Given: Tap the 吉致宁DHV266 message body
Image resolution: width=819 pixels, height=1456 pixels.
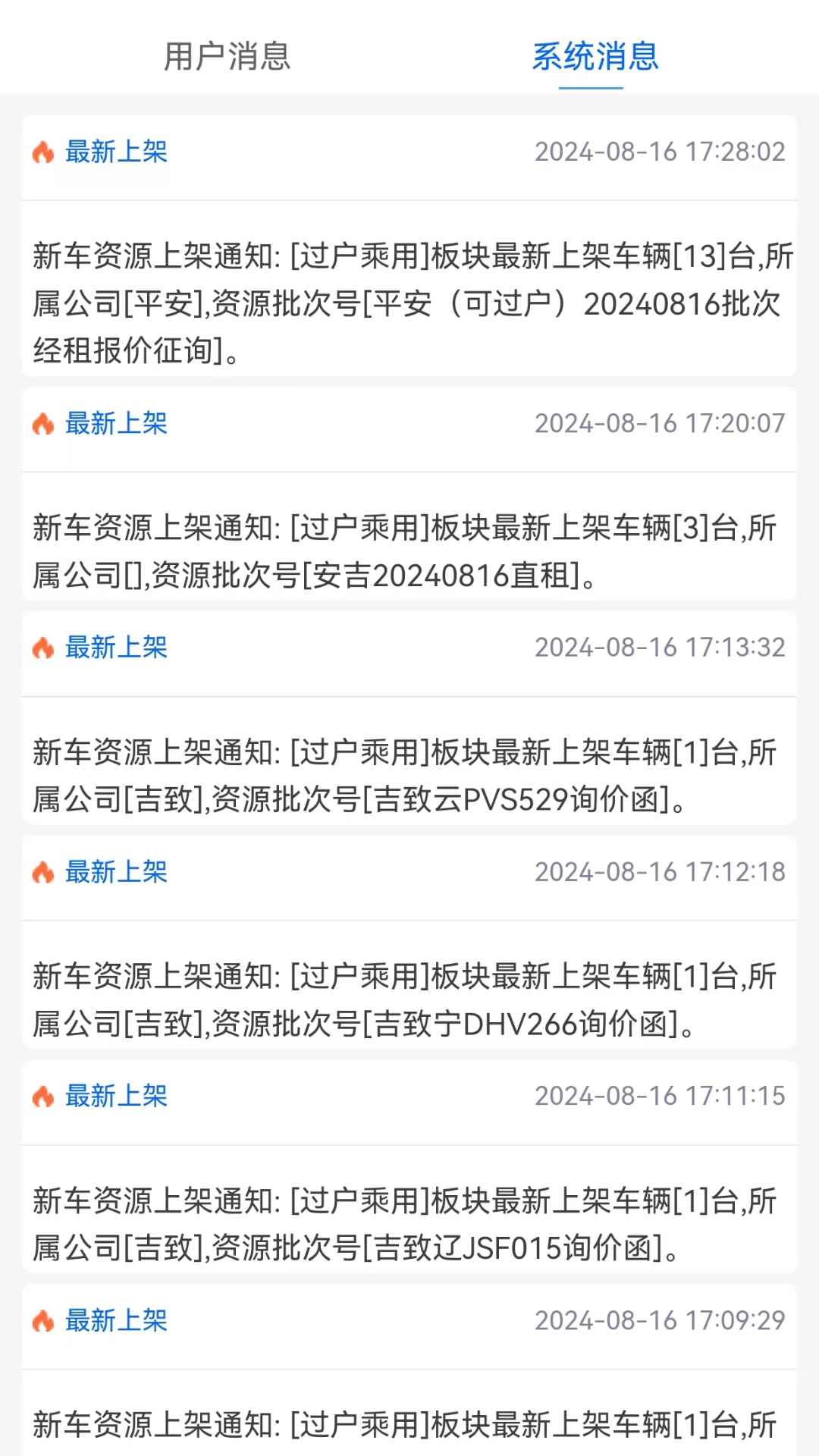Looking at the screenshot, I should [x=409, y=999].
